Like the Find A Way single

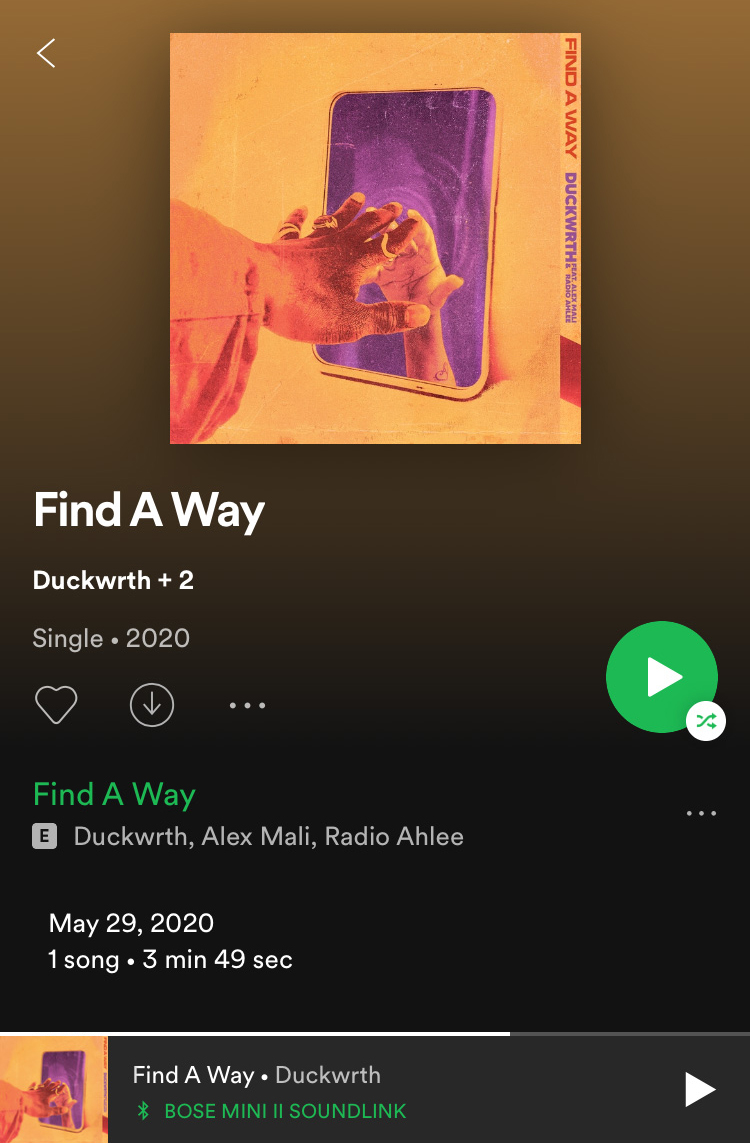pos(56,705)
